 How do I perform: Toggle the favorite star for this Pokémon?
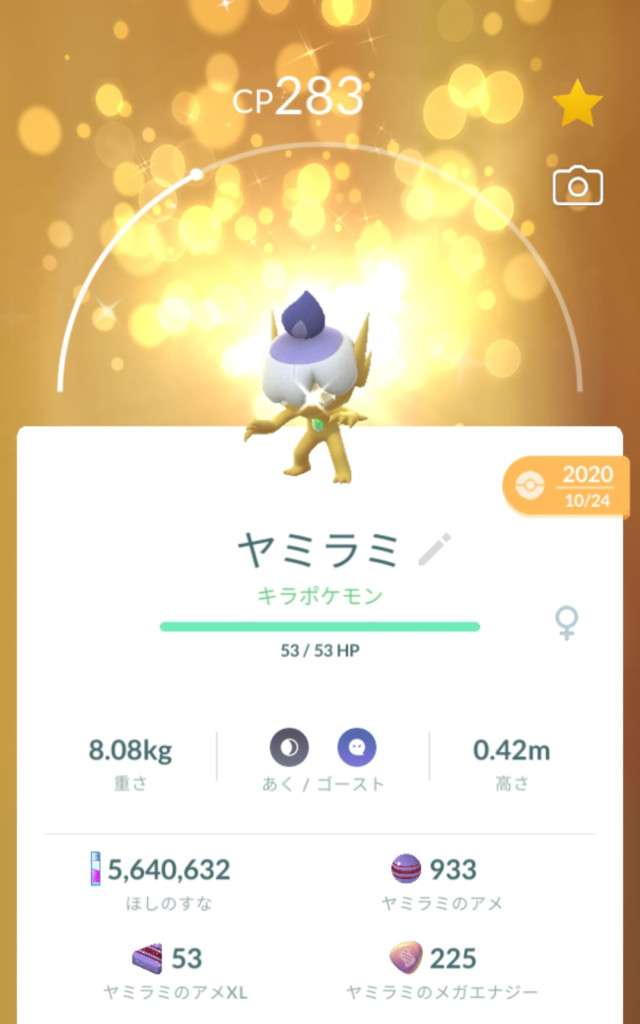578,105
